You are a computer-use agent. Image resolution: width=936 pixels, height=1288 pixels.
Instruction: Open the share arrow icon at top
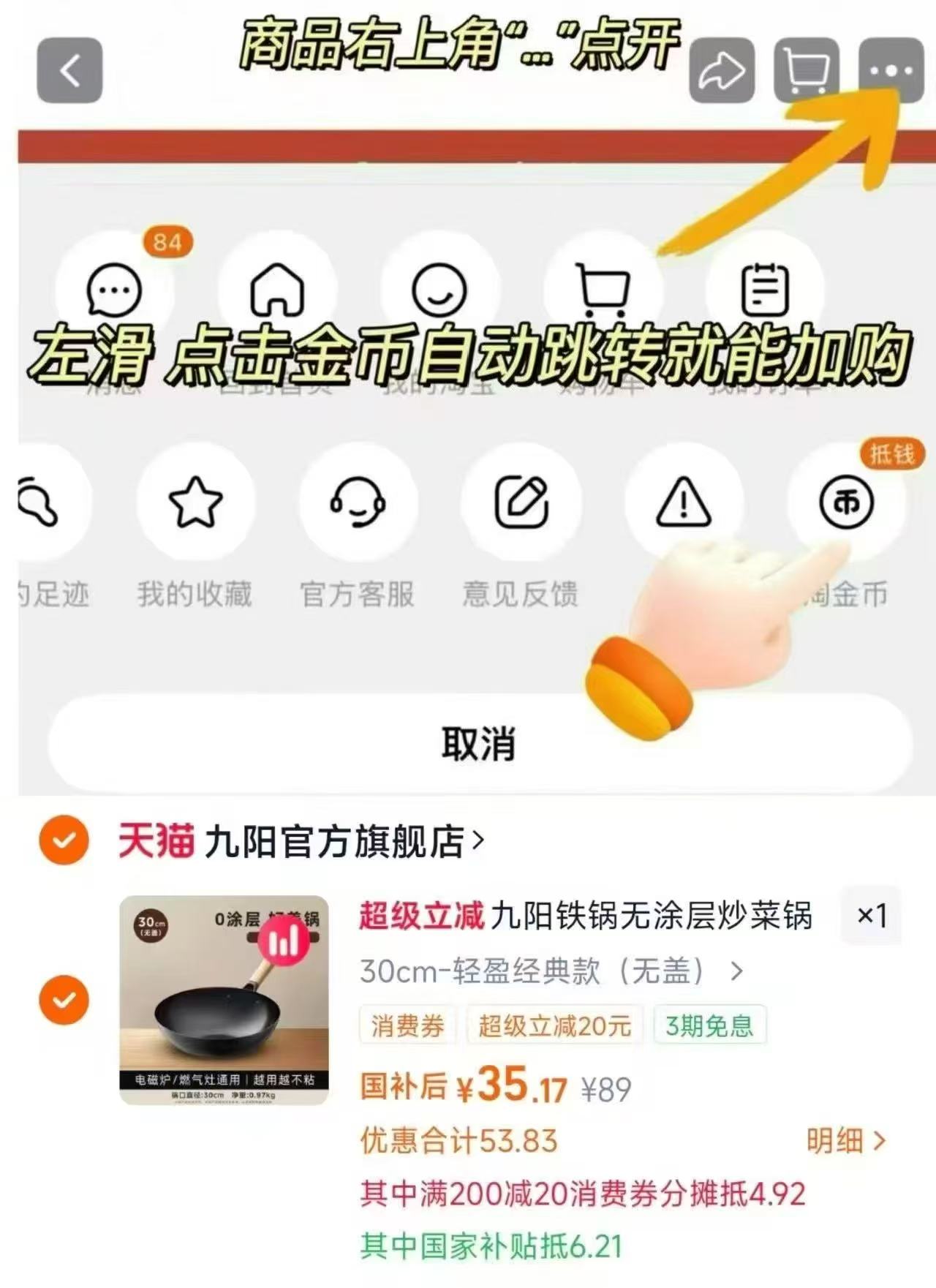pyautogui.click(x=721, y=70)
